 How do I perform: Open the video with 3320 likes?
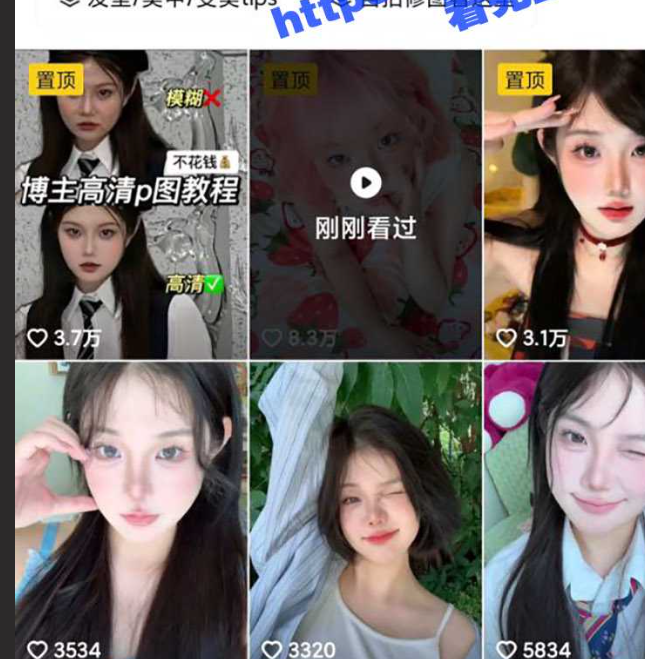[365, 510]
